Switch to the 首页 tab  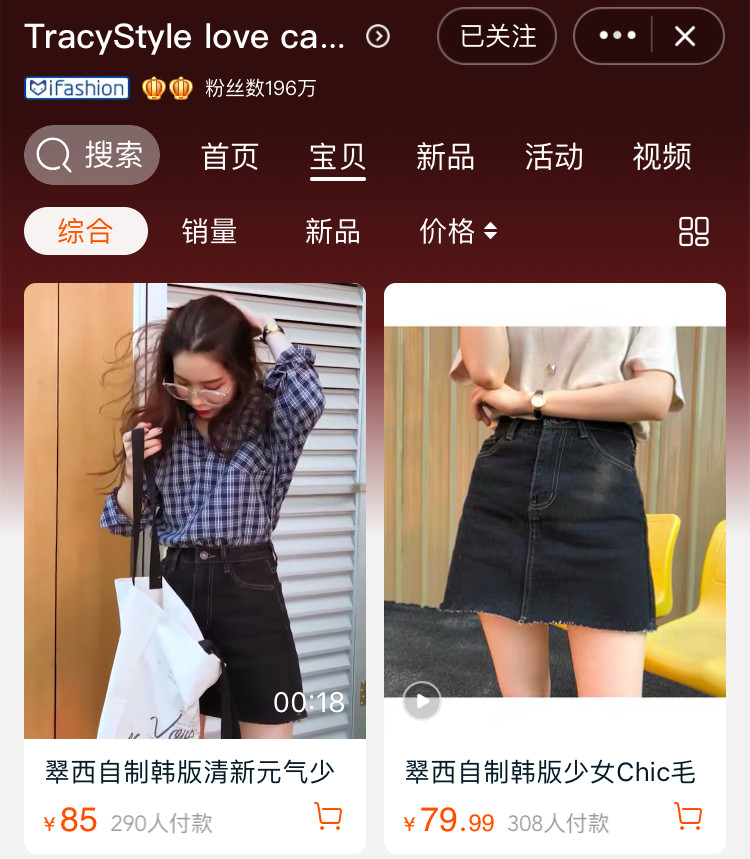pyautogui.click(x=230, y=157)
